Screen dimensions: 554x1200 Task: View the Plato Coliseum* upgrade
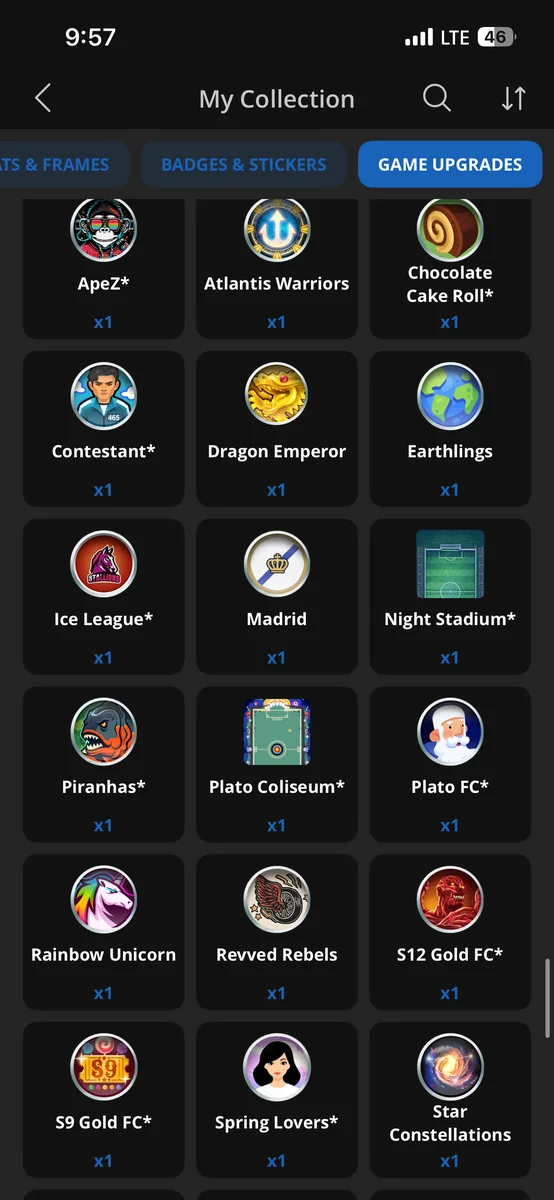(277, 765)
